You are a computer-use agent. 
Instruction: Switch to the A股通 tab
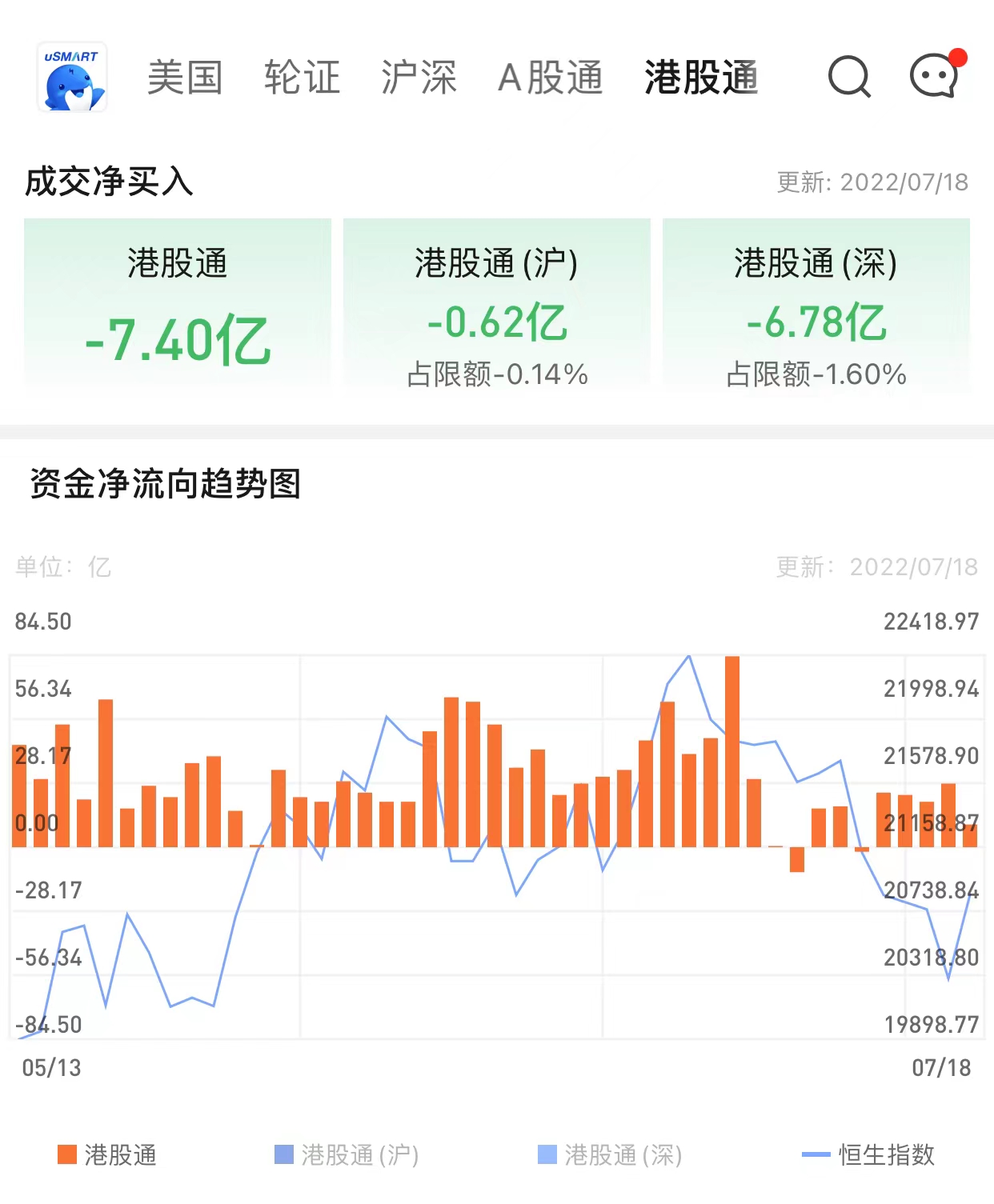click(x=551, y=78)
